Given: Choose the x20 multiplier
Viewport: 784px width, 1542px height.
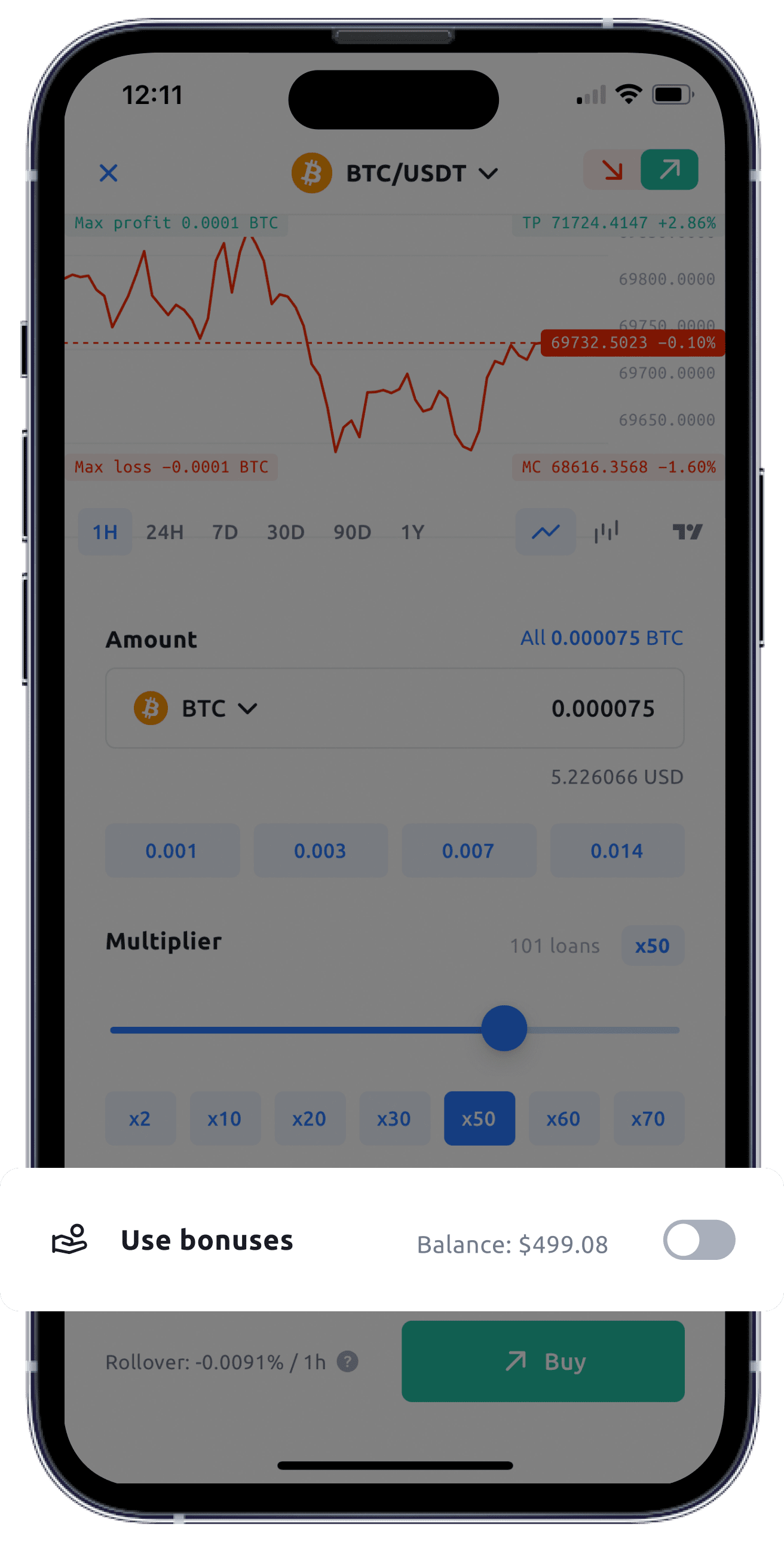Looking at the screenshot, I should click(x=310, y=1119).
